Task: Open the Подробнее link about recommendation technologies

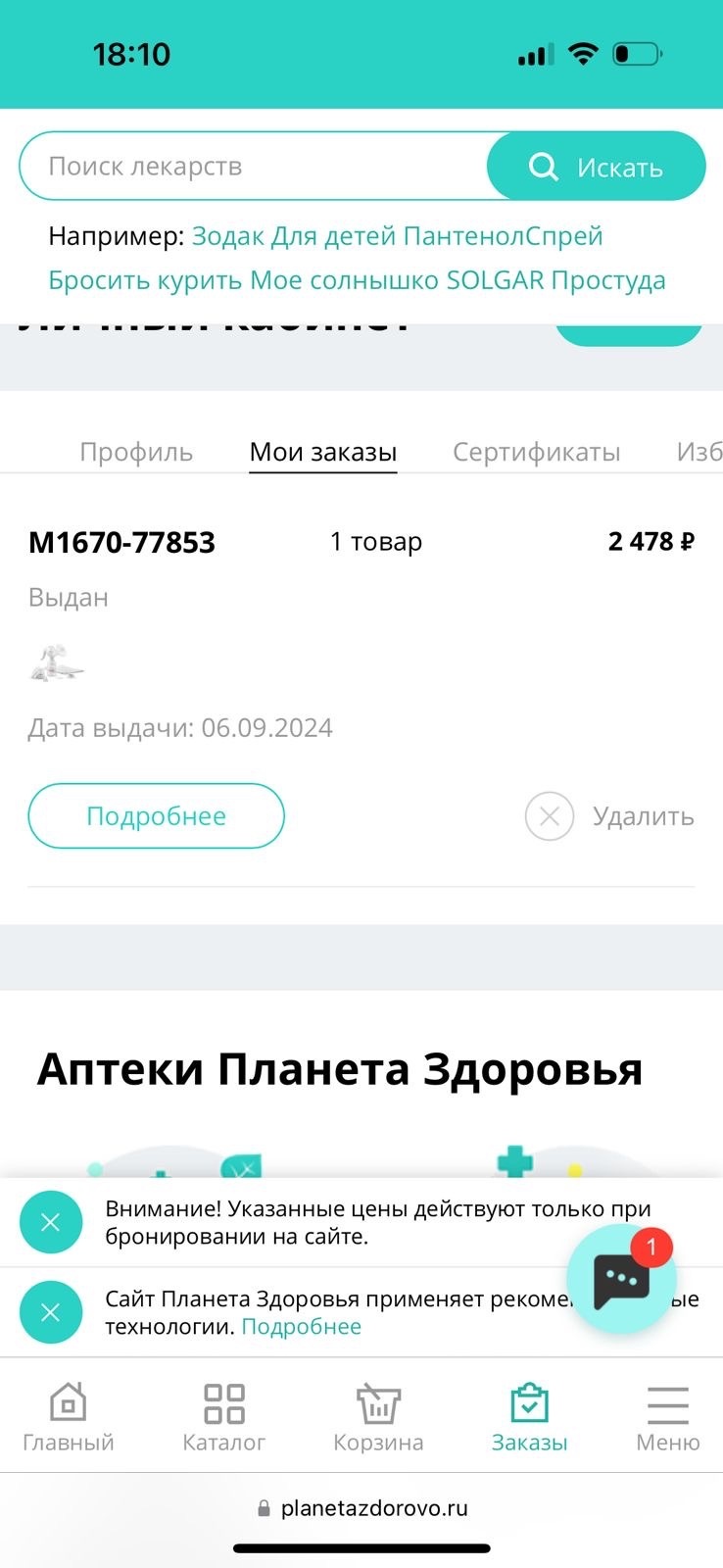Action: (x=301, y=1327)
